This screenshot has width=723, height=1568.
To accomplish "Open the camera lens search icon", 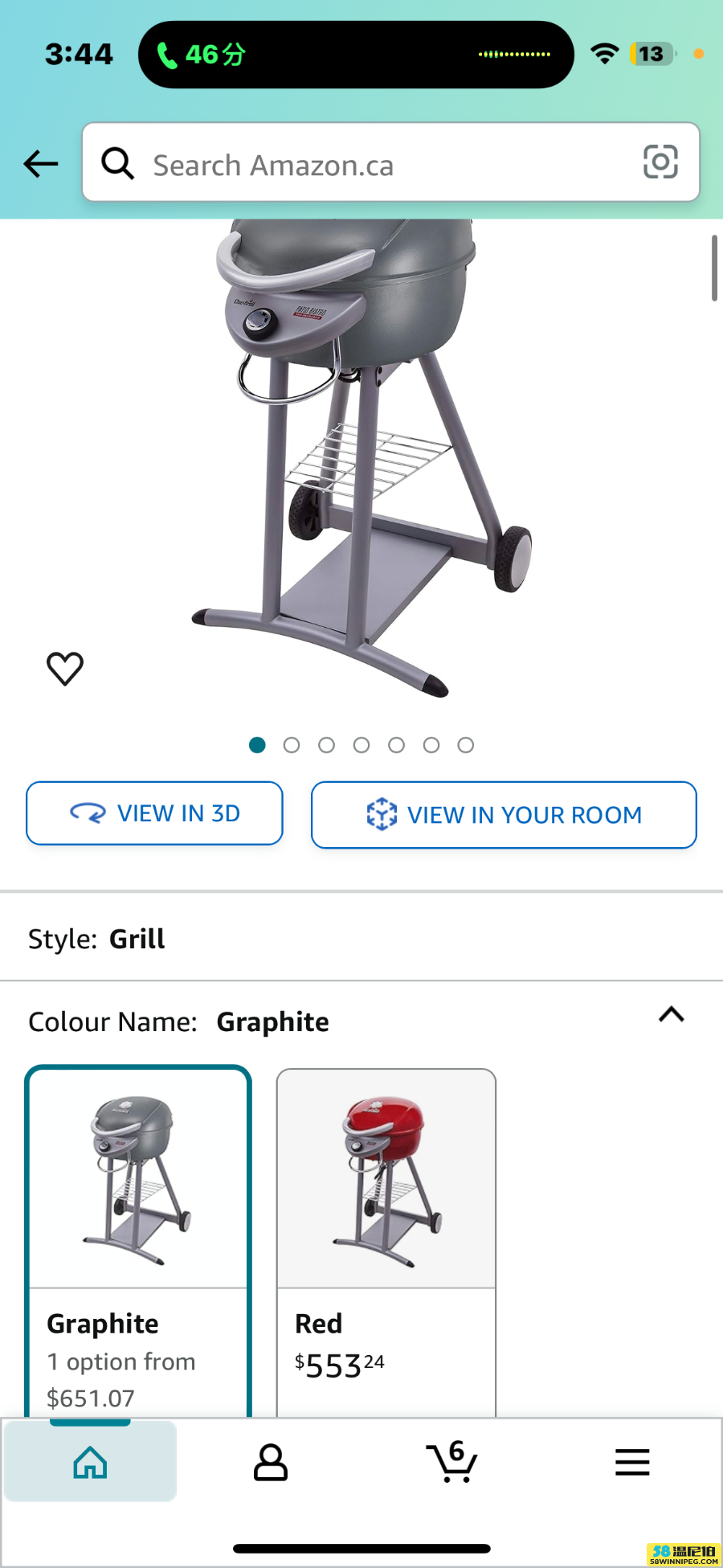I will [660, 162].
